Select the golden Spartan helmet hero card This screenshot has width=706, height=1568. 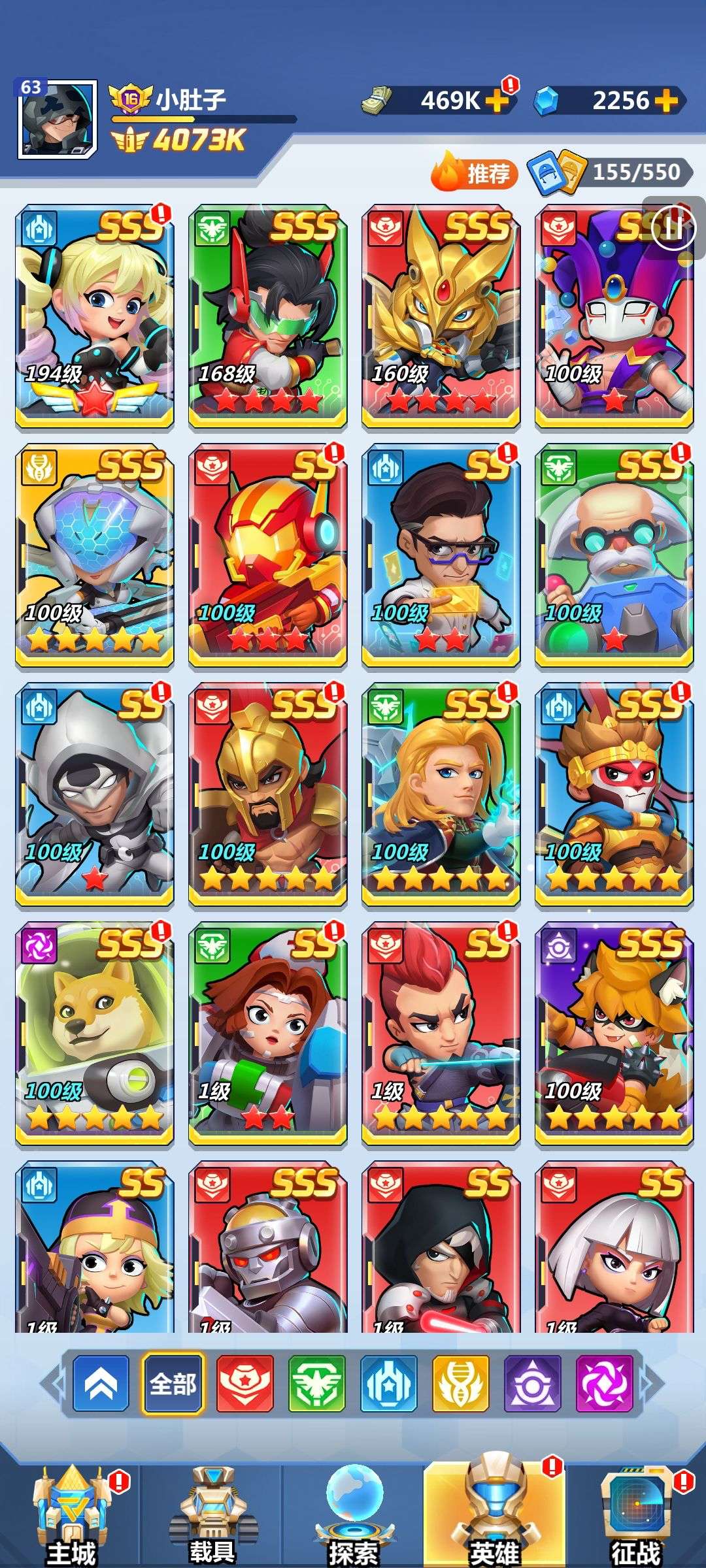tap(267, 794)
